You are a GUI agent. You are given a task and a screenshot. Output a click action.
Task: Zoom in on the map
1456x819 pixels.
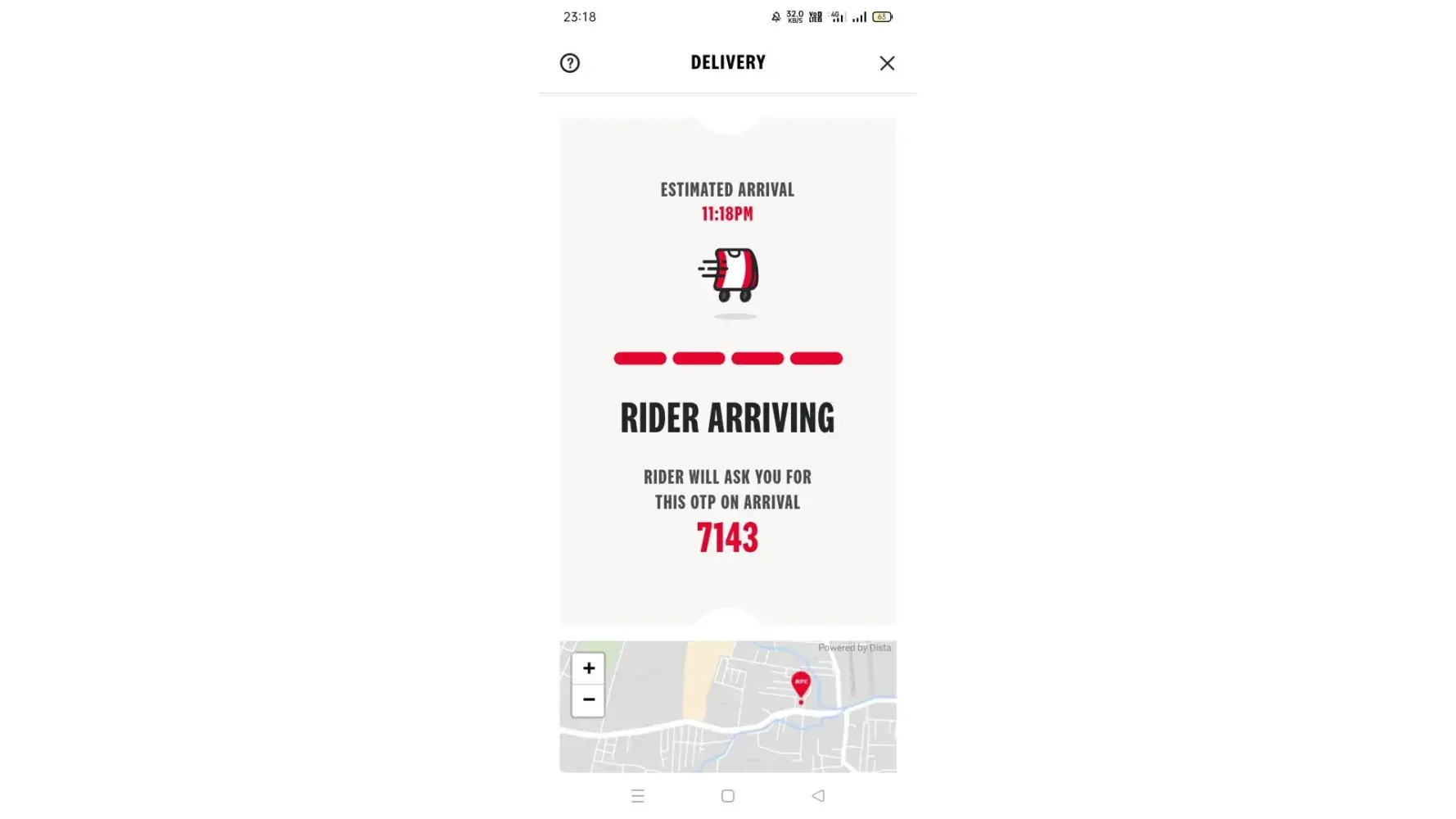coord(588,668)
